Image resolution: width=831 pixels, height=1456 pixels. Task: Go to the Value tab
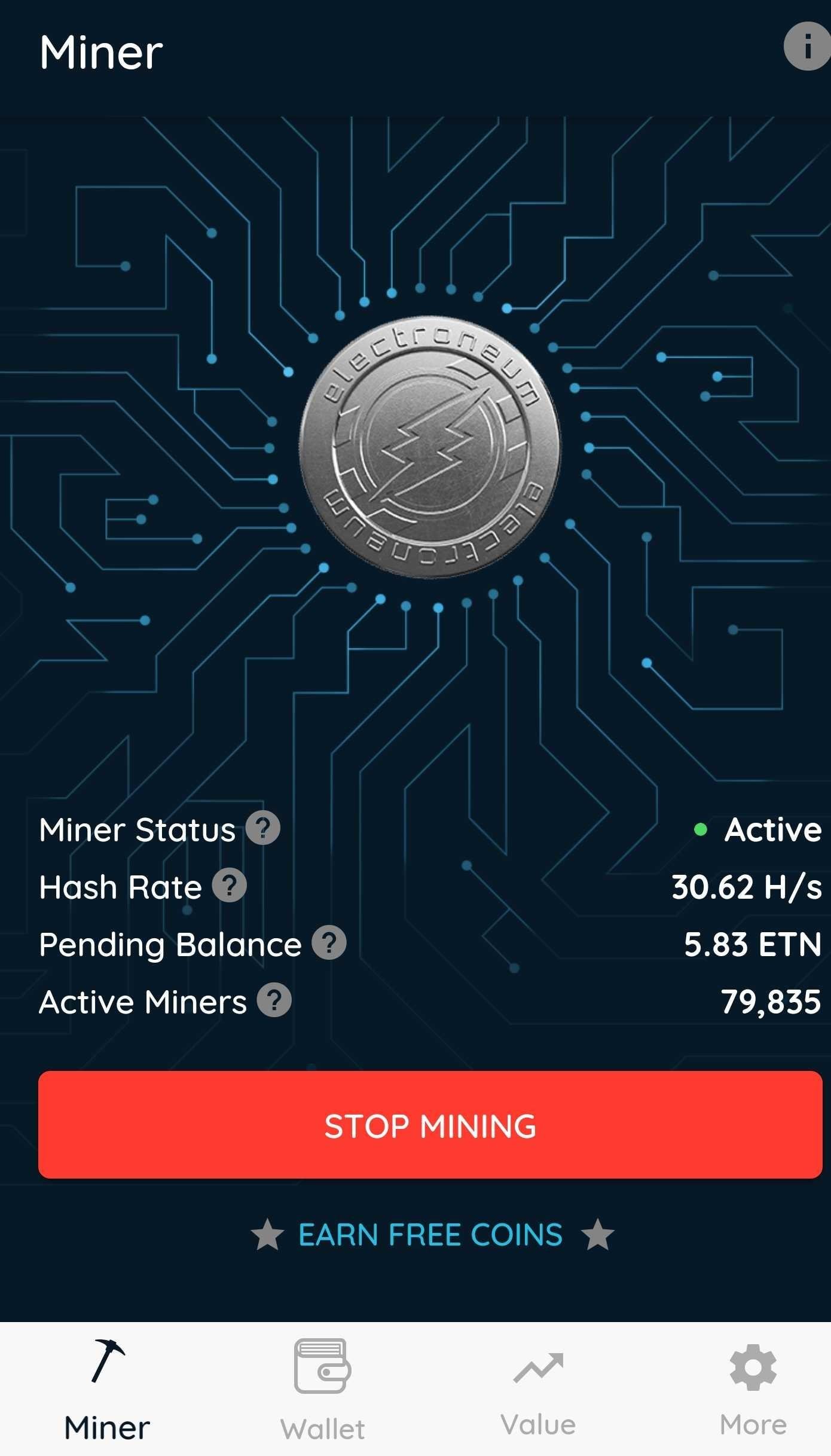[x=538, y=1390]
